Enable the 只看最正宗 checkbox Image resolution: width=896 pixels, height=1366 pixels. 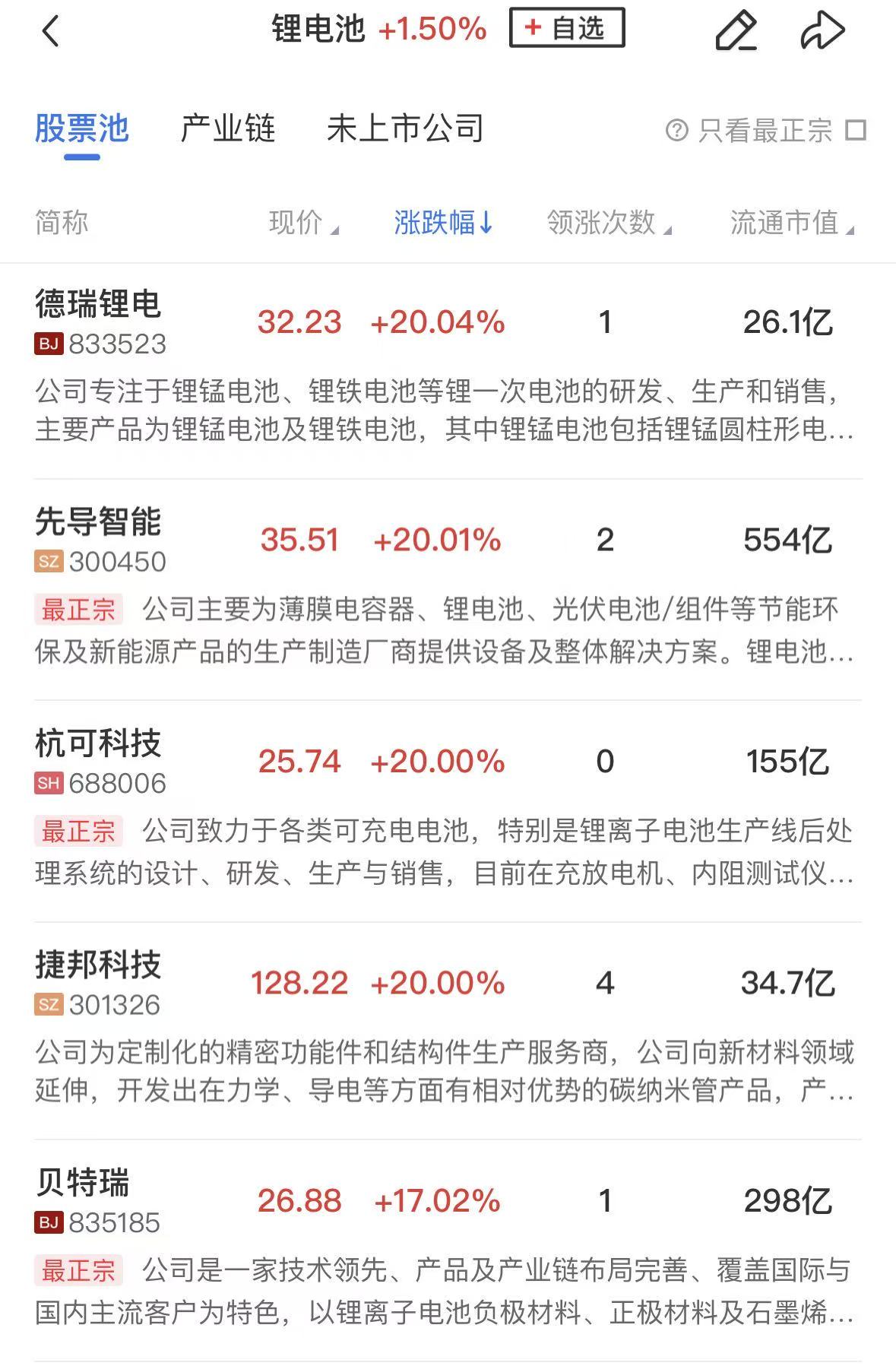pyautogui.click(x=856, y=130)
